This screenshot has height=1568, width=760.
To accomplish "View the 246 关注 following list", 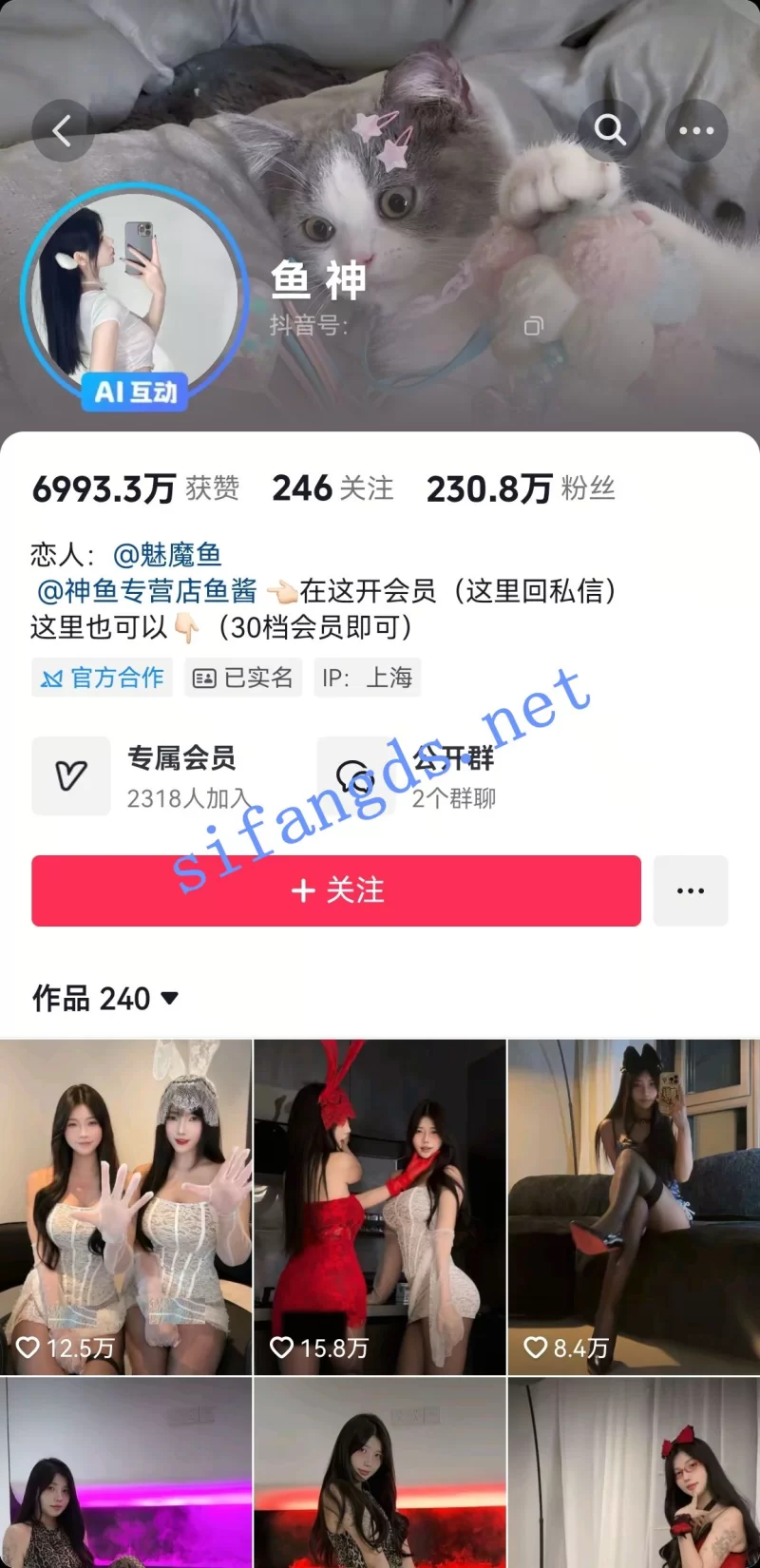I will coord(332,488).
